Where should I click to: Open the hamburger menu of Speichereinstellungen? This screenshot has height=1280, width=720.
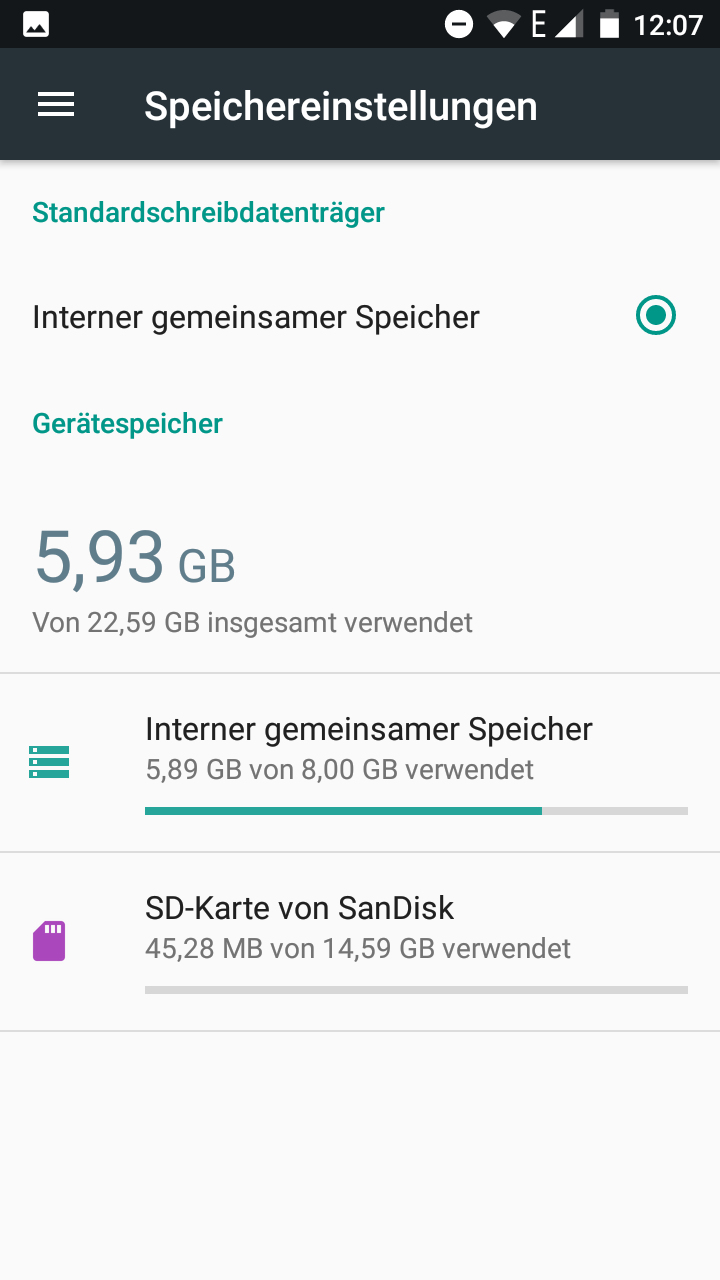(55, 103)
